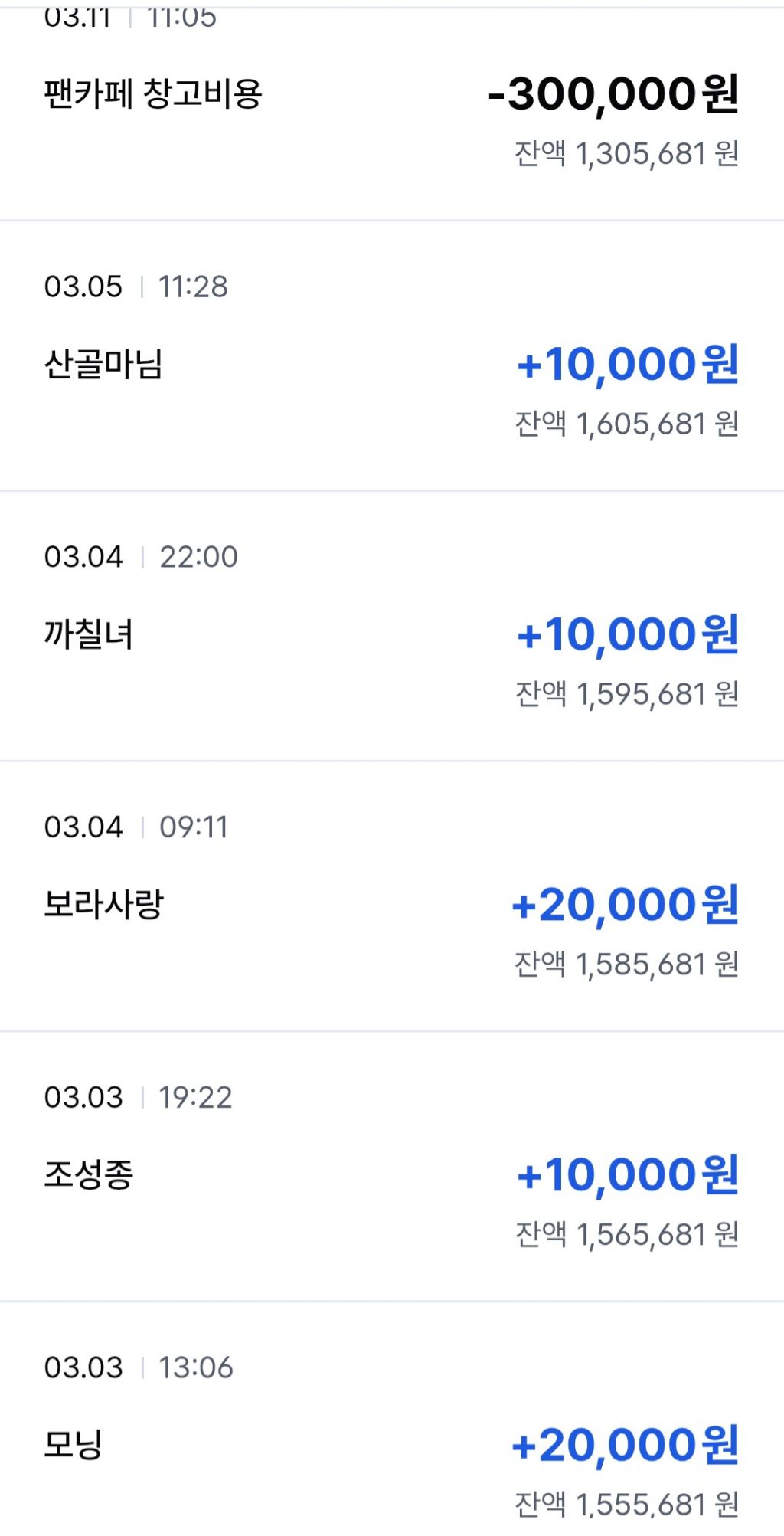View the 산골마님 deposit details
The width and height of the screenshot is (784, 1536).
click(x=390, y=365)
